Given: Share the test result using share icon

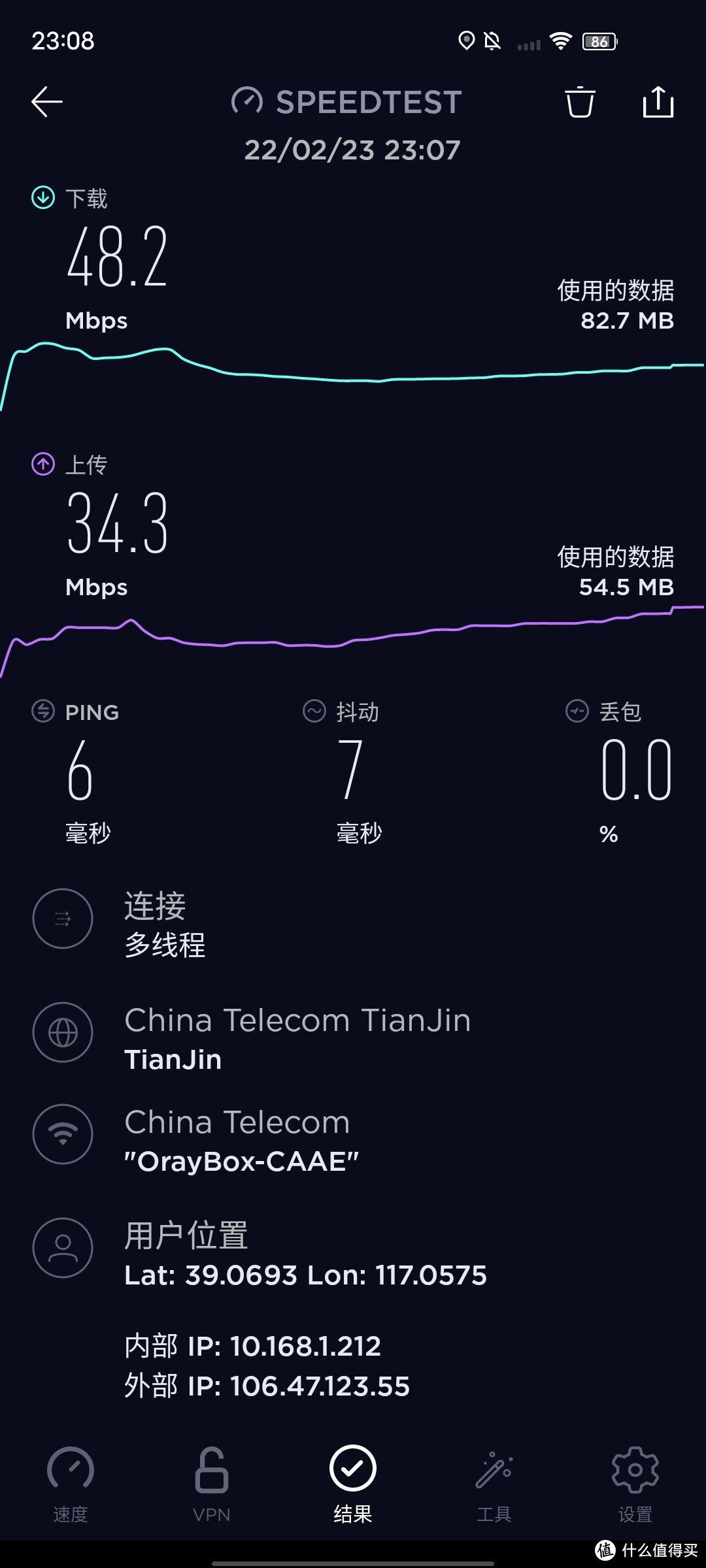Looking at the screenshot, I should (658, 103).
